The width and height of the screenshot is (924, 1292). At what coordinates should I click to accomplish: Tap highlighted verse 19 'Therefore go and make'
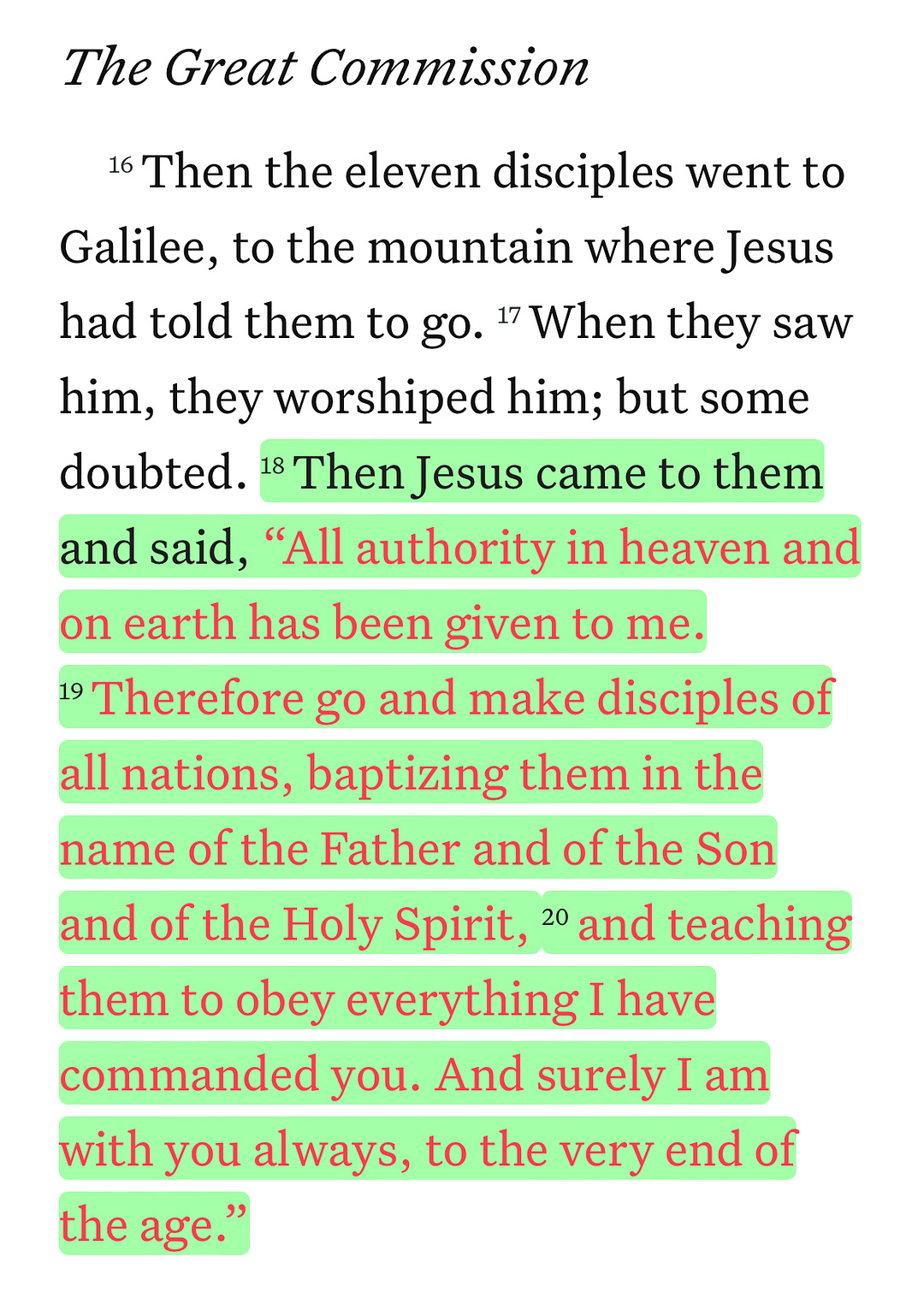click(x=411, y=774)
